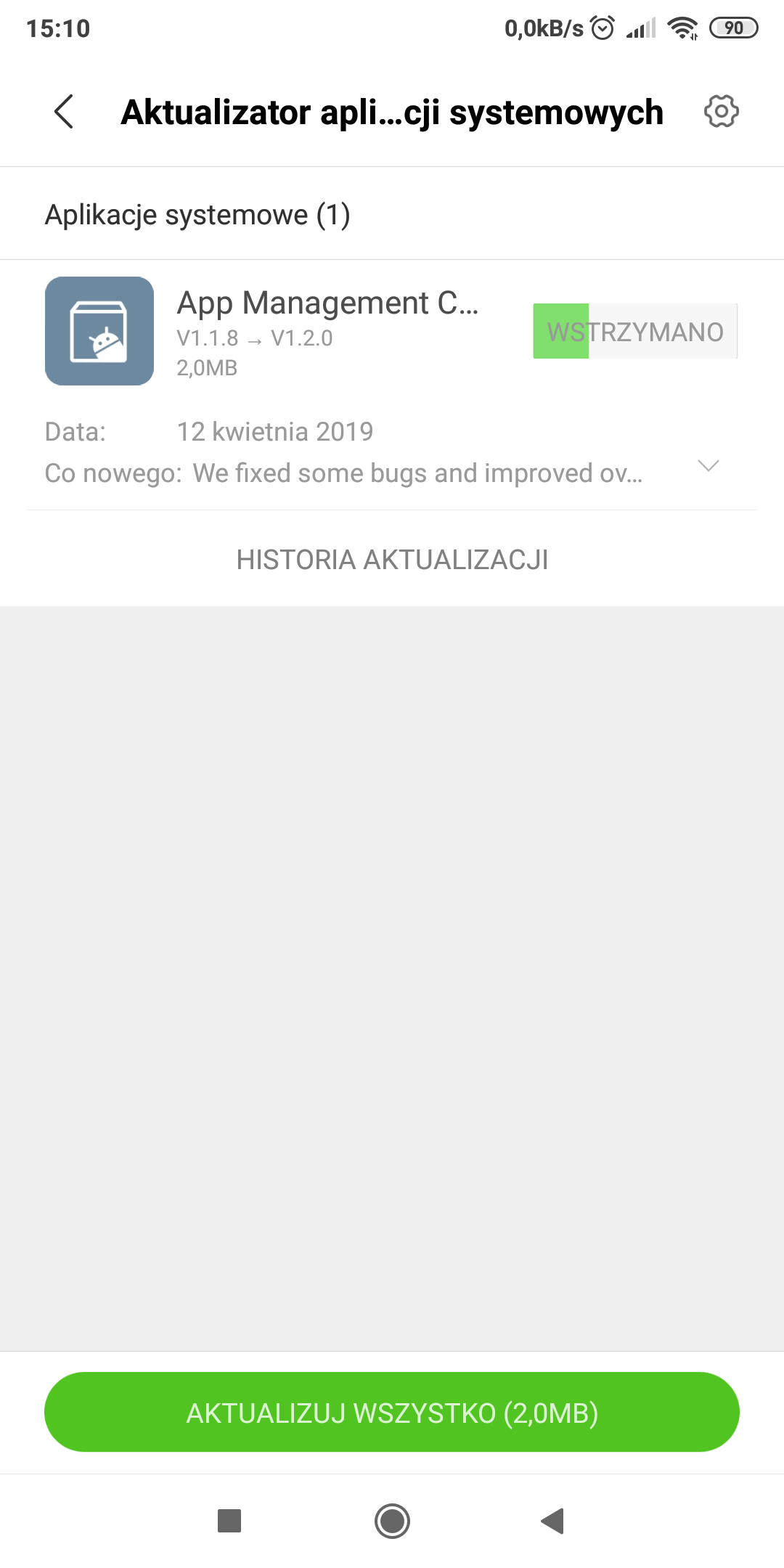Resume the paused WSTRZYMANO download

click(x=635, y=331)
